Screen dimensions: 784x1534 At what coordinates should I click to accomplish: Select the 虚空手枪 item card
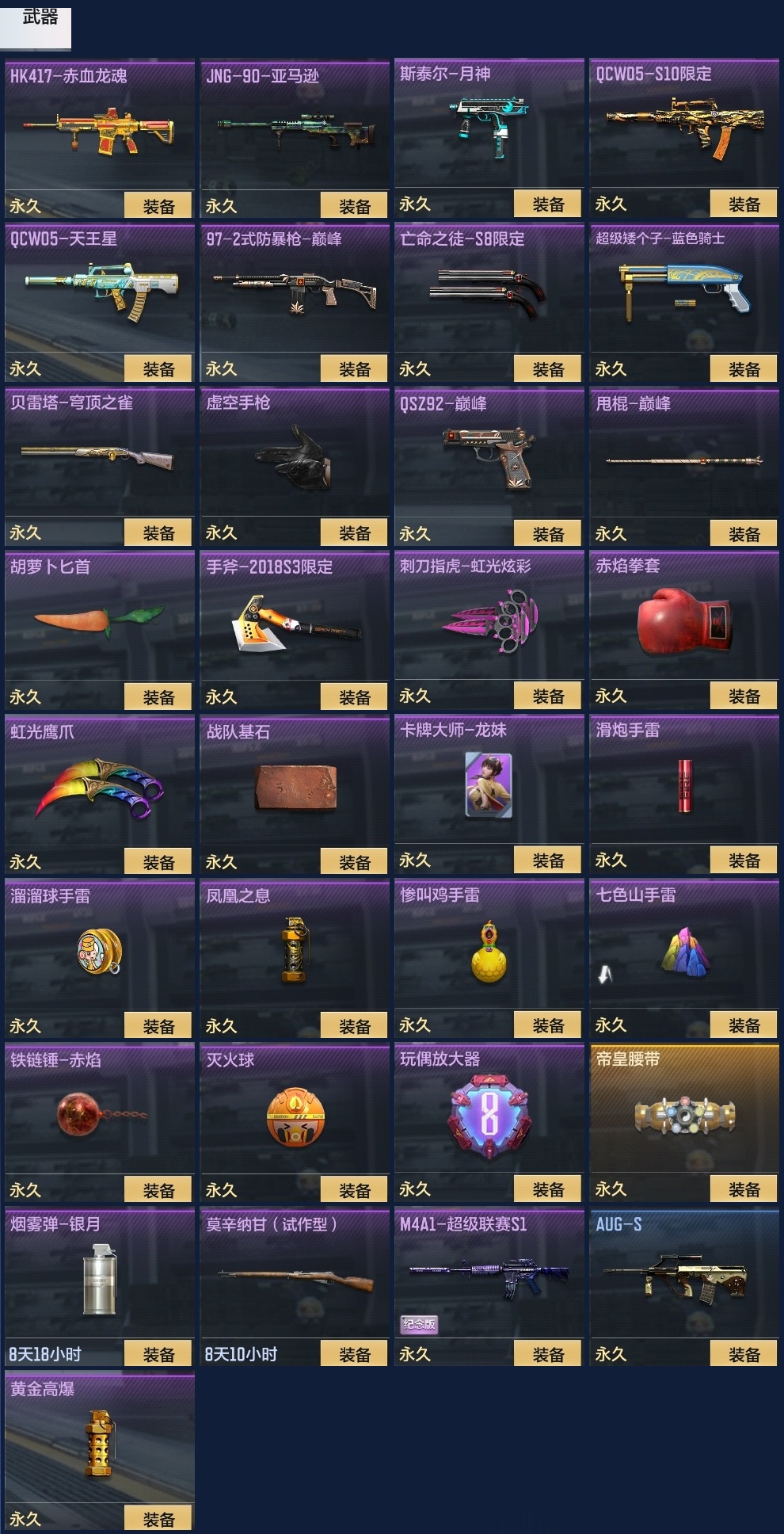point(295,467)
